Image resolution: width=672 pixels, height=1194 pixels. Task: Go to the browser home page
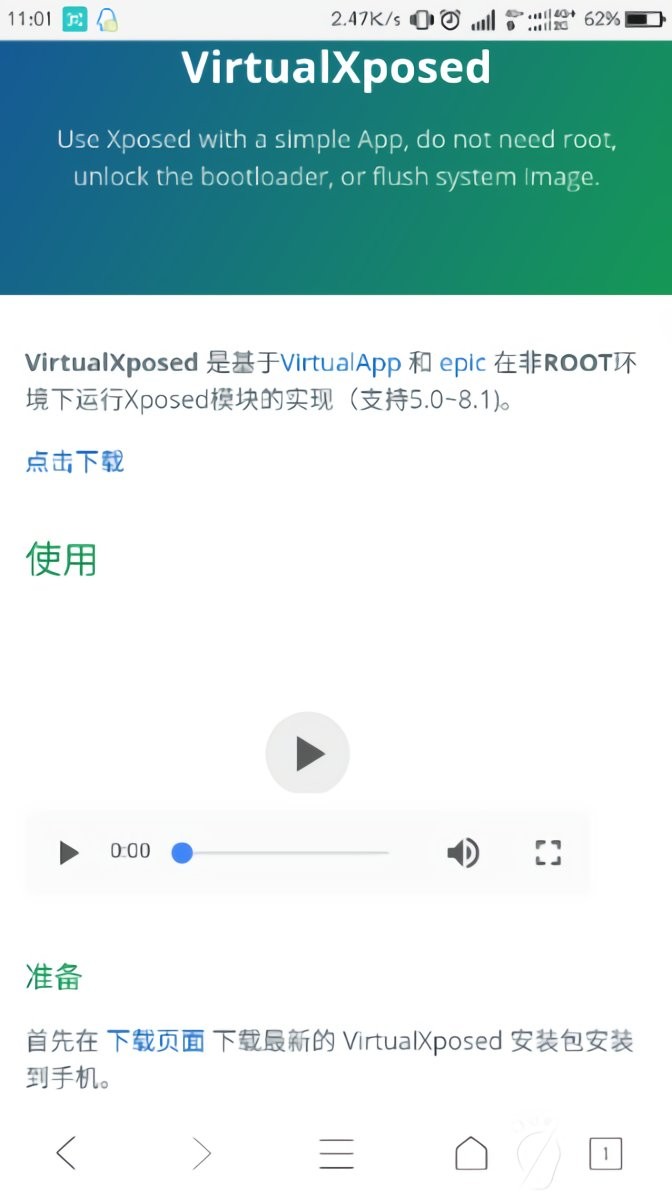click(471, 1153)
